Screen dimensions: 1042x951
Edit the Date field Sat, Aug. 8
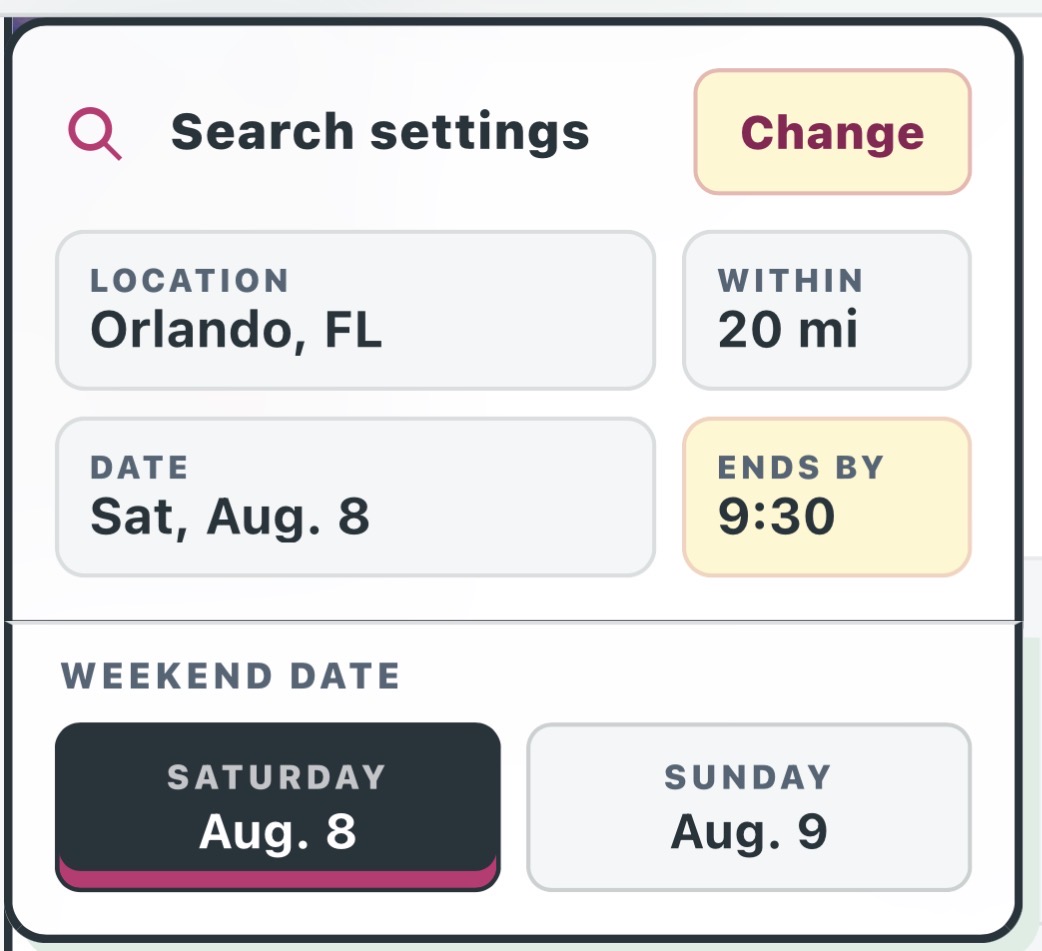tap(356, 497)
